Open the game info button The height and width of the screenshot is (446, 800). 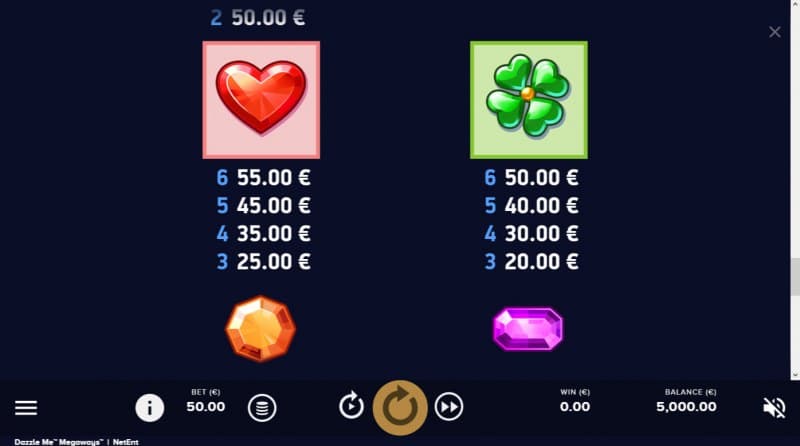[x=150, y=407]
